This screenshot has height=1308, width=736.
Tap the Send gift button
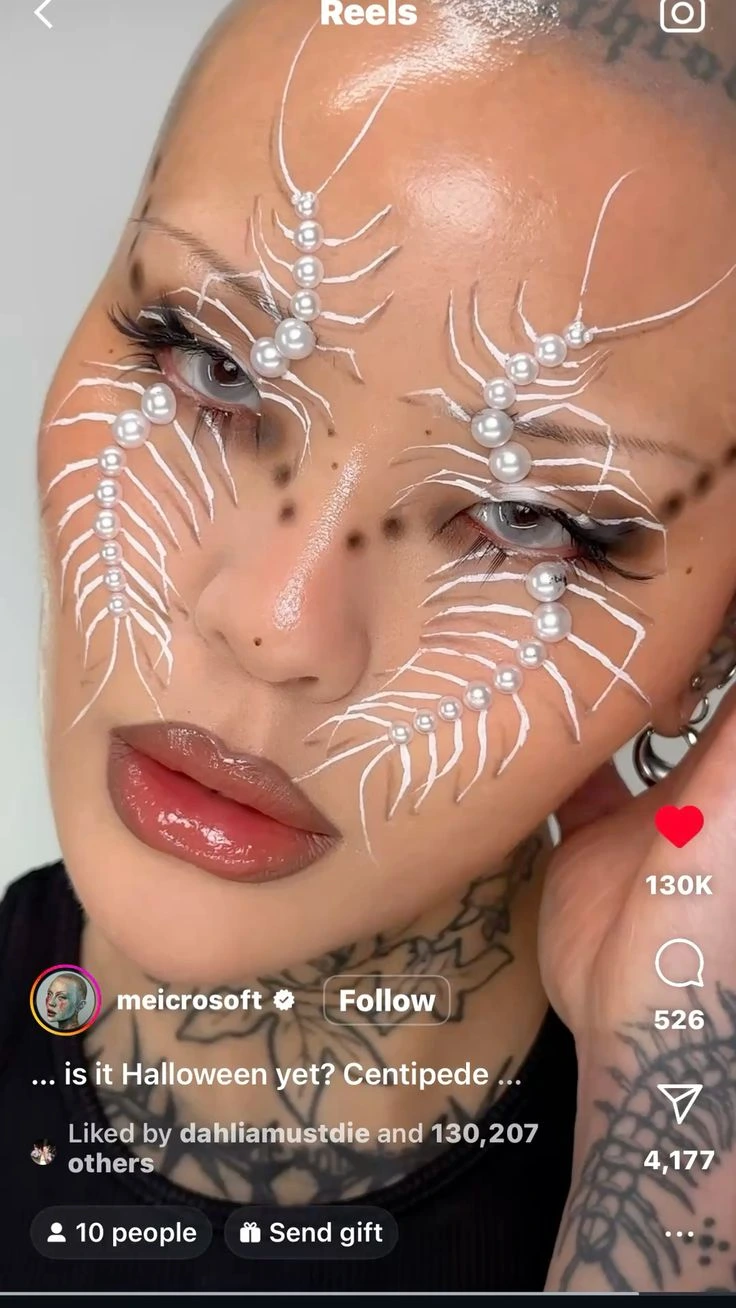coord(311,1232)
